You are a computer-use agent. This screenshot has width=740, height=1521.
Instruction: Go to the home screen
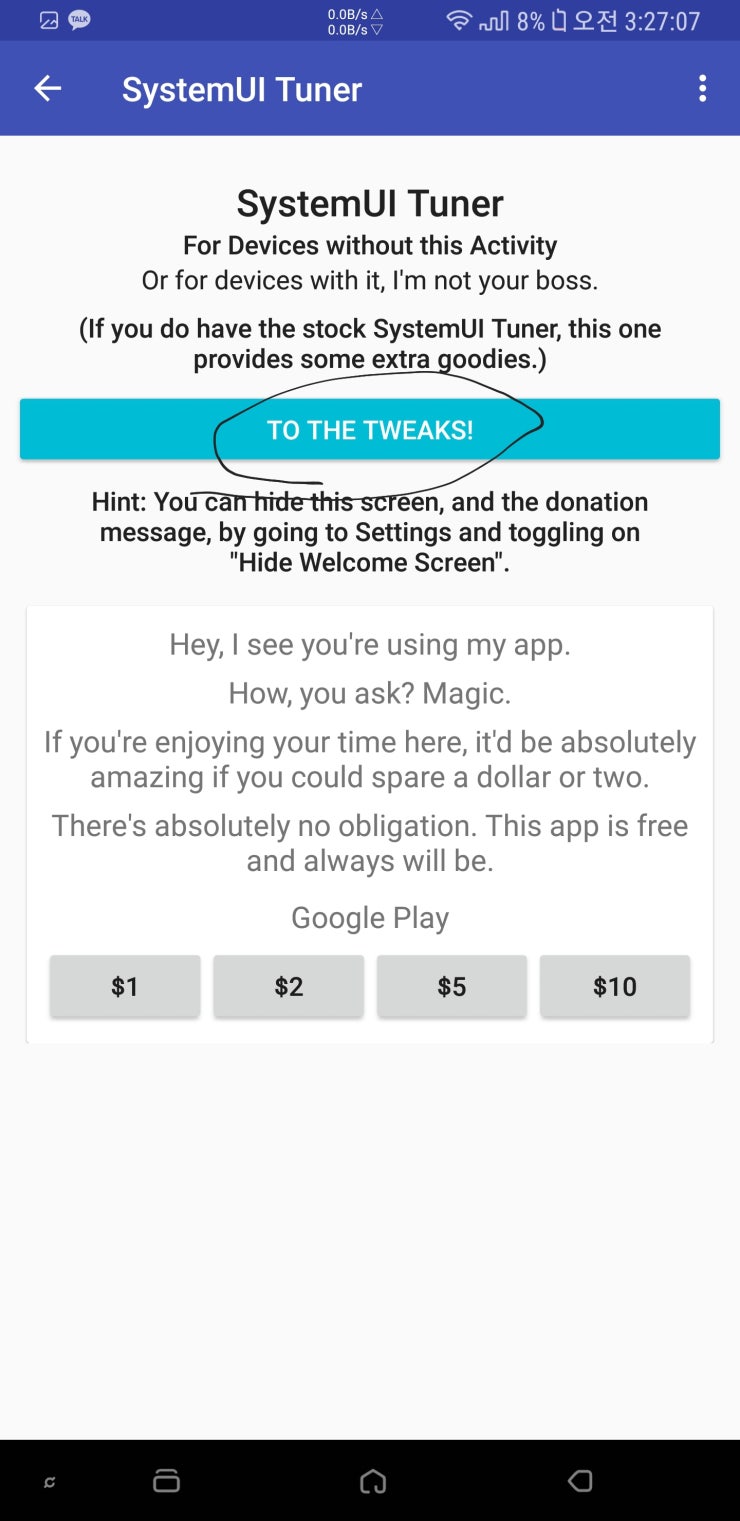click(373, 1481)
